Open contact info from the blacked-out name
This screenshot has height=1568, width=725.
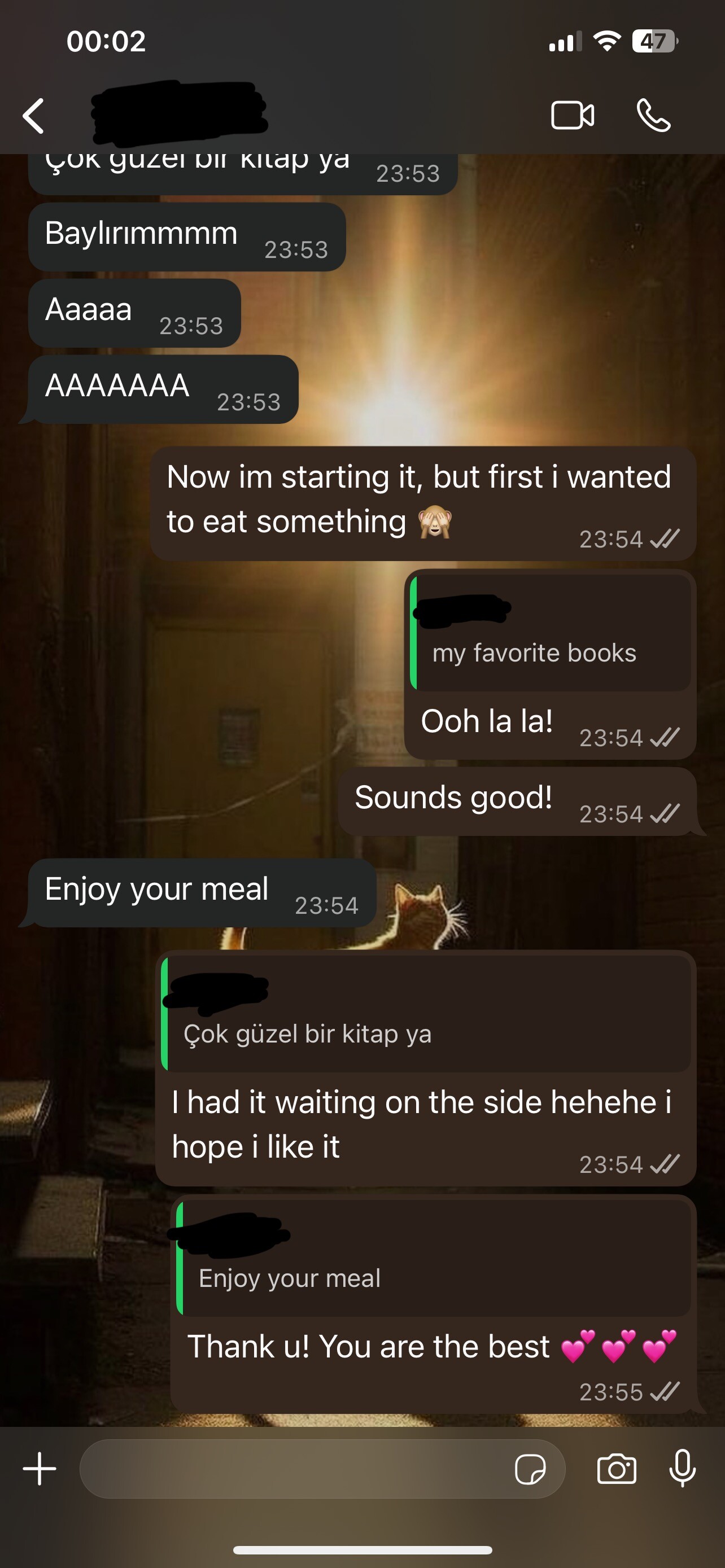[180, 114]
